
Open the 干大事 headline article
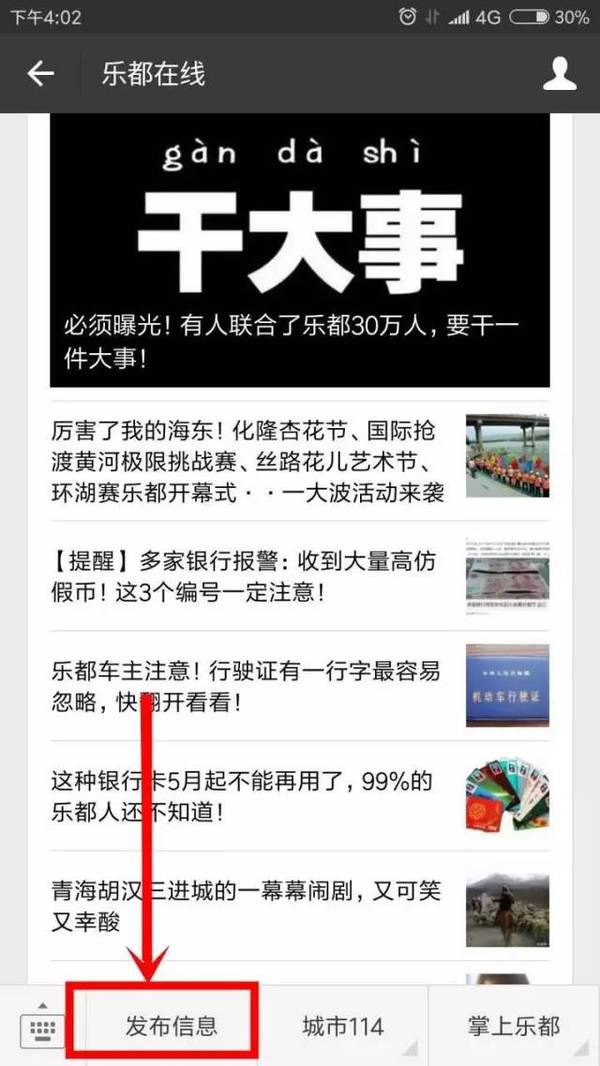(300, 250)
